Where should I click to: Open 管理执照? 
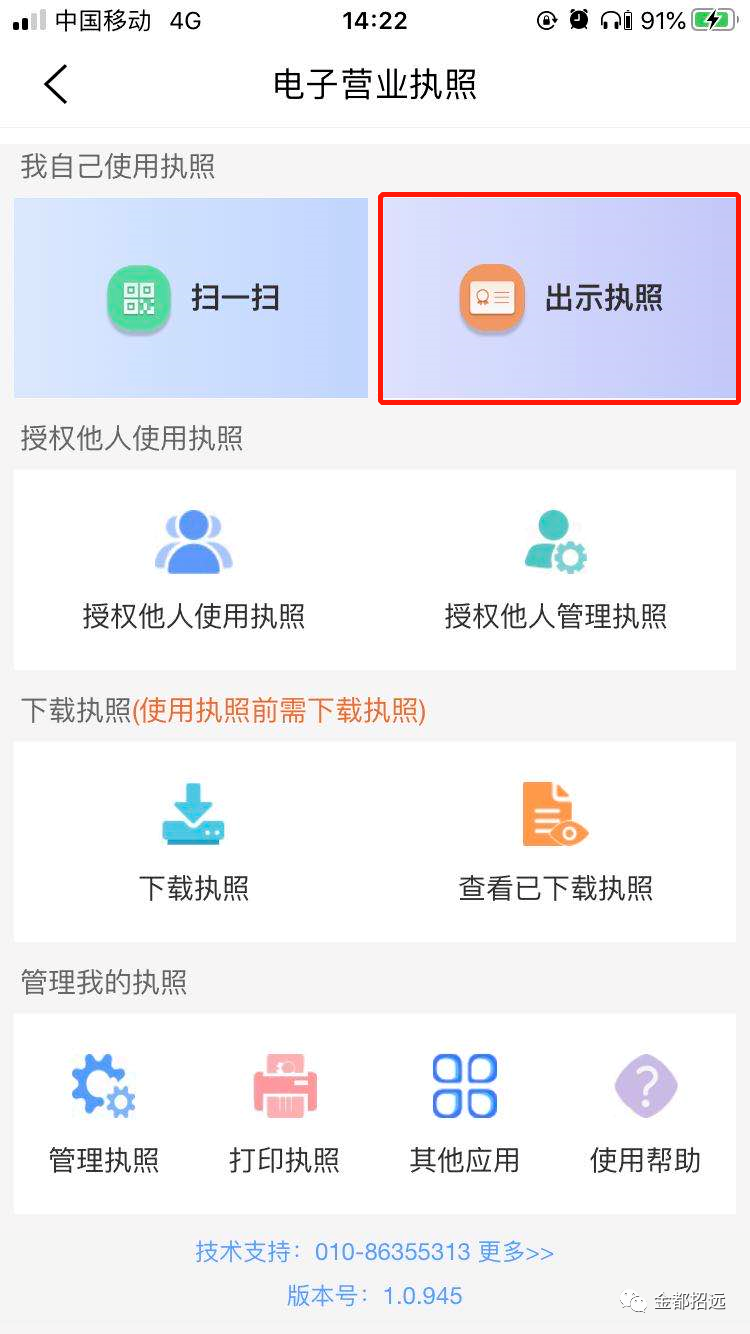click(104, 1114)
